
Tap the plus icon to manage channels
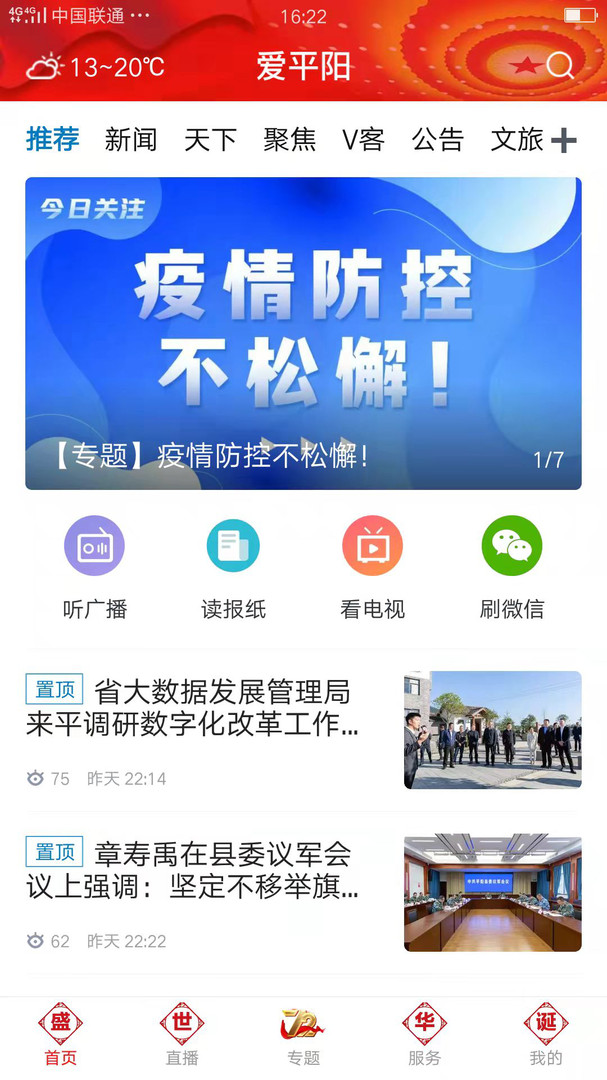[564, 141]
